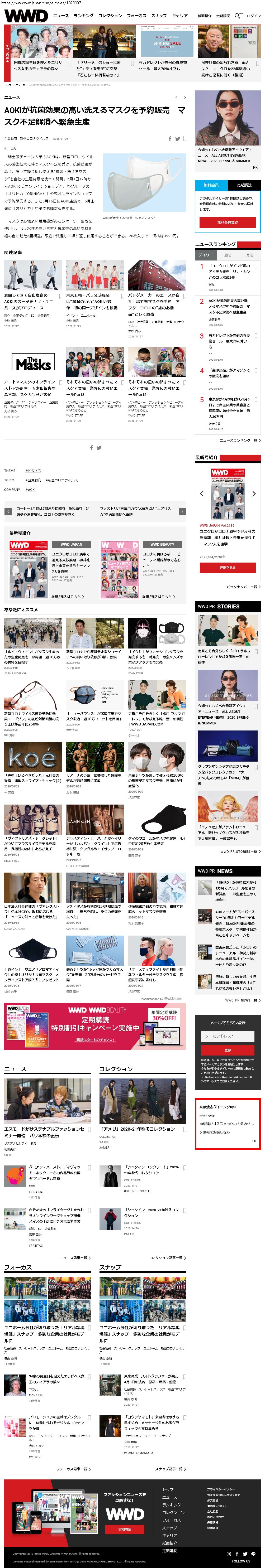Select the 週間 ranking tab
Screen dimensions: 265x1568
tap(228, 255)
